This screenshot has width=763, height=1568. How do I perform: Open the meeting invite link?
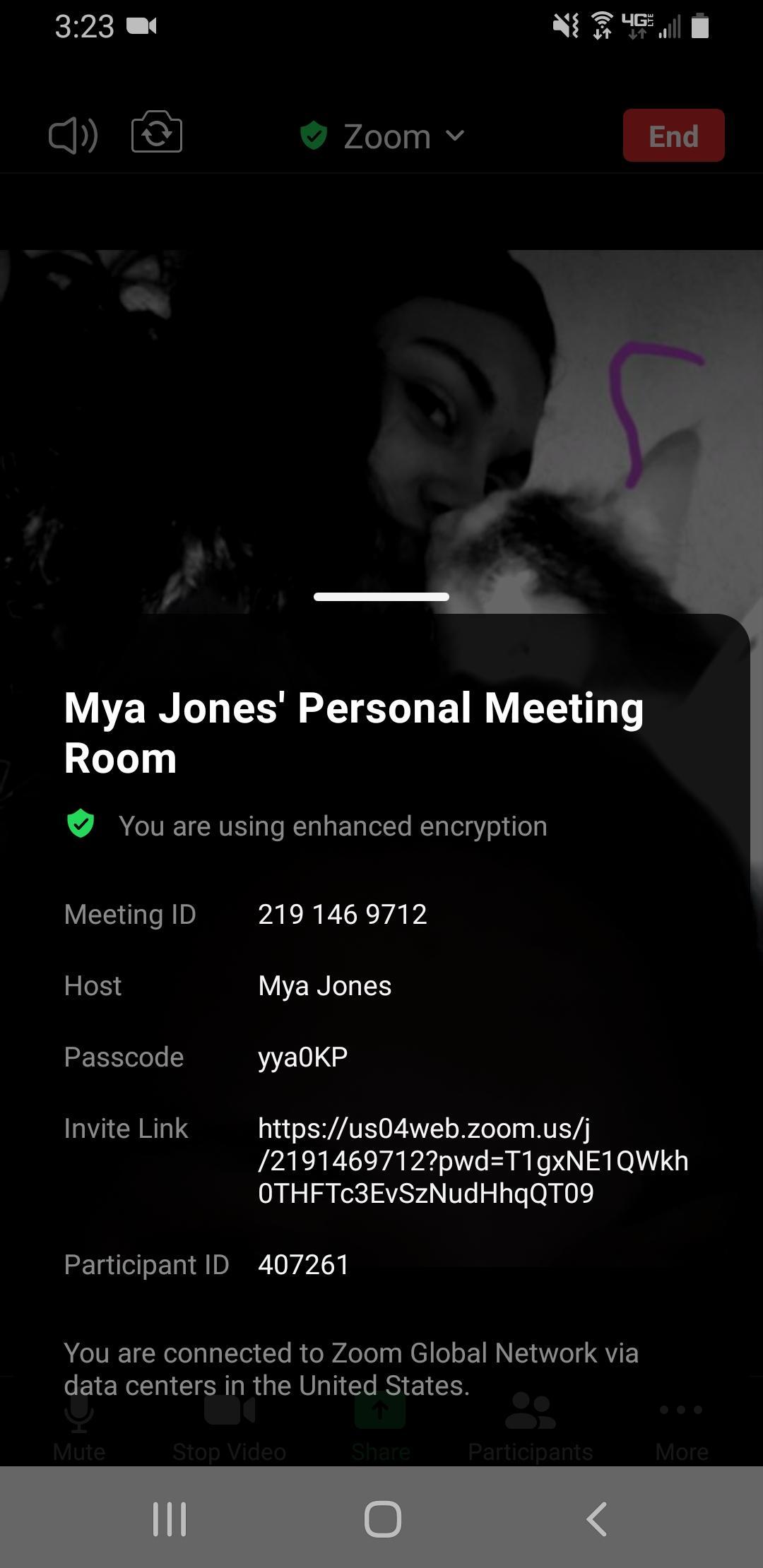pos(472,1160)
